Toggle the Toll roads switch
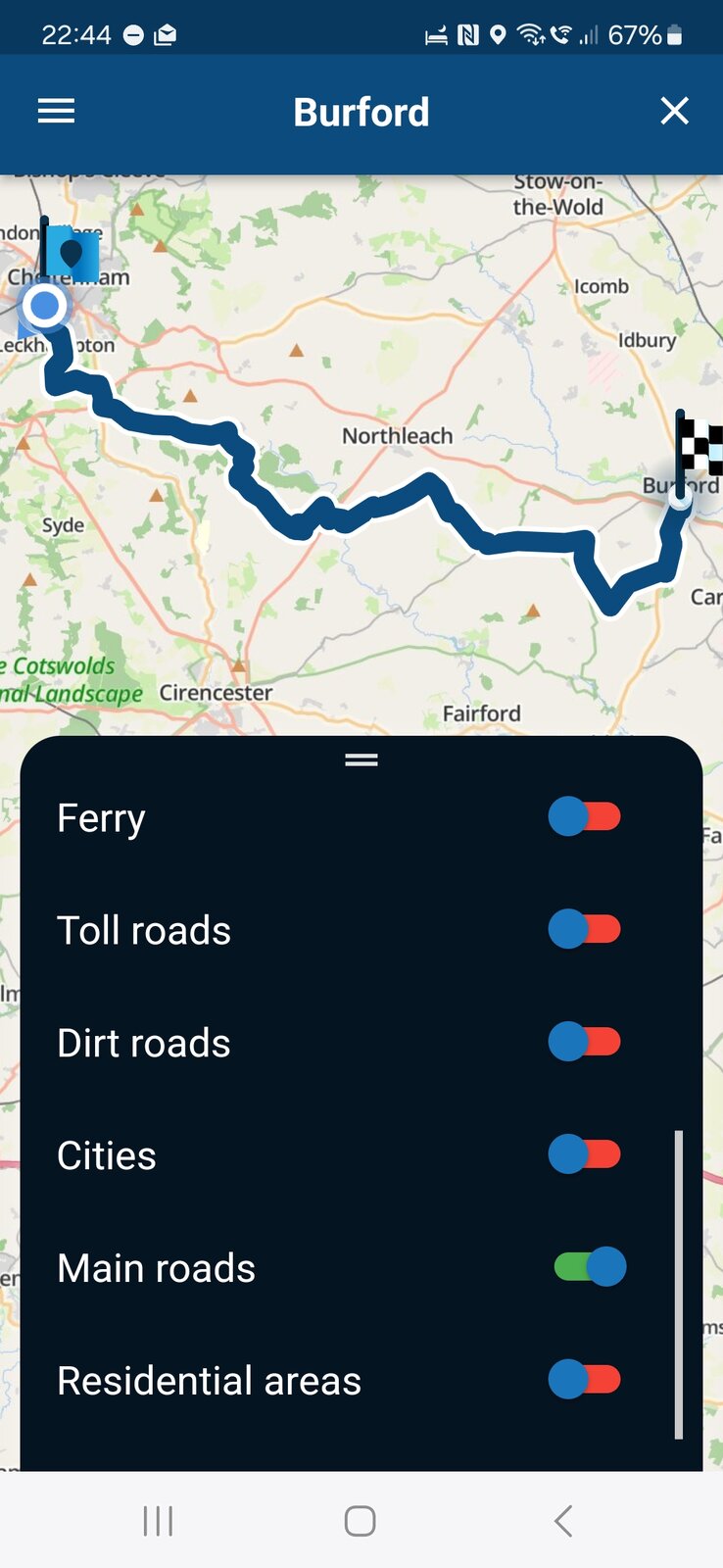This screenshot has width=723, height=1568. click(x=585, y=929)
